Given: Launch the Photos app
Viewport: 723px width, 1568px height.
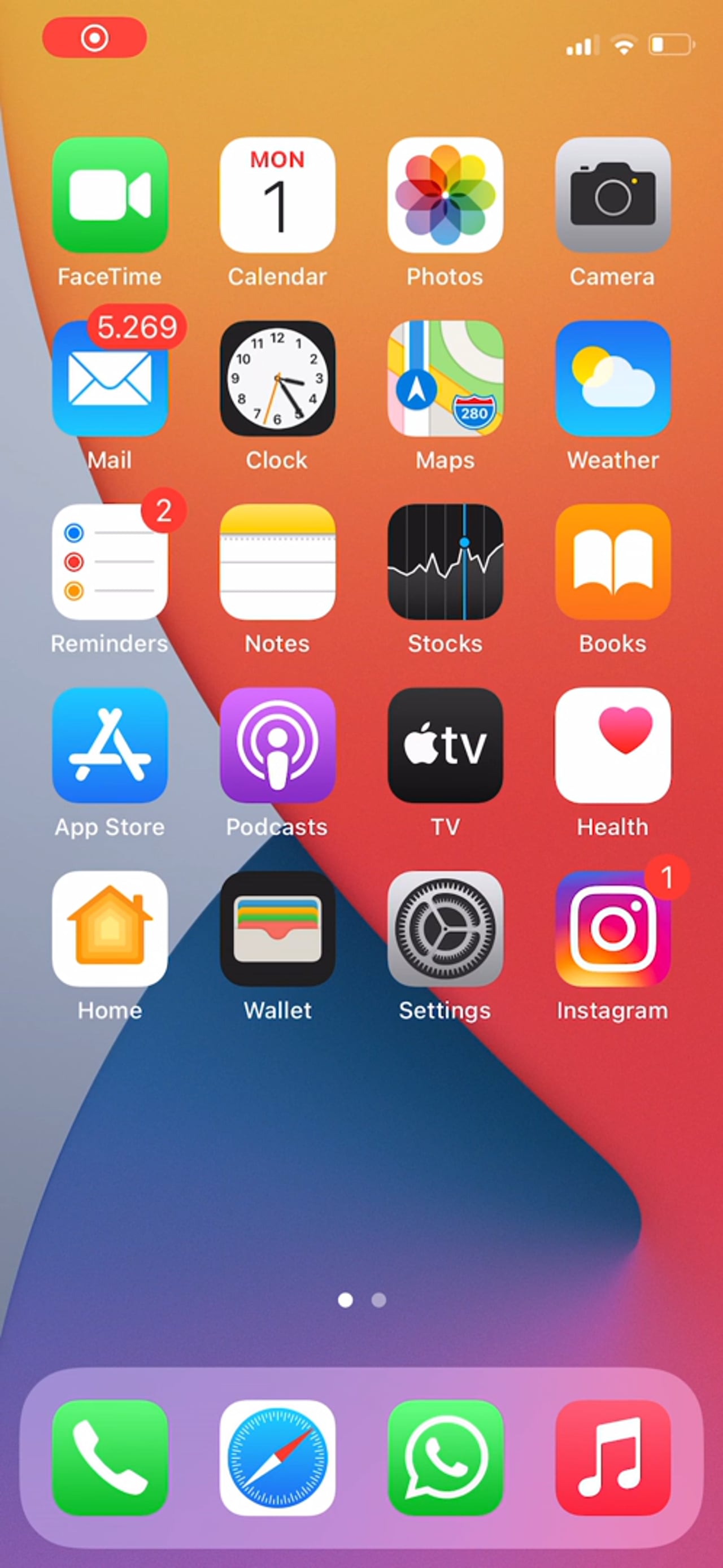Looking at the screenshot, I should 445,195.
